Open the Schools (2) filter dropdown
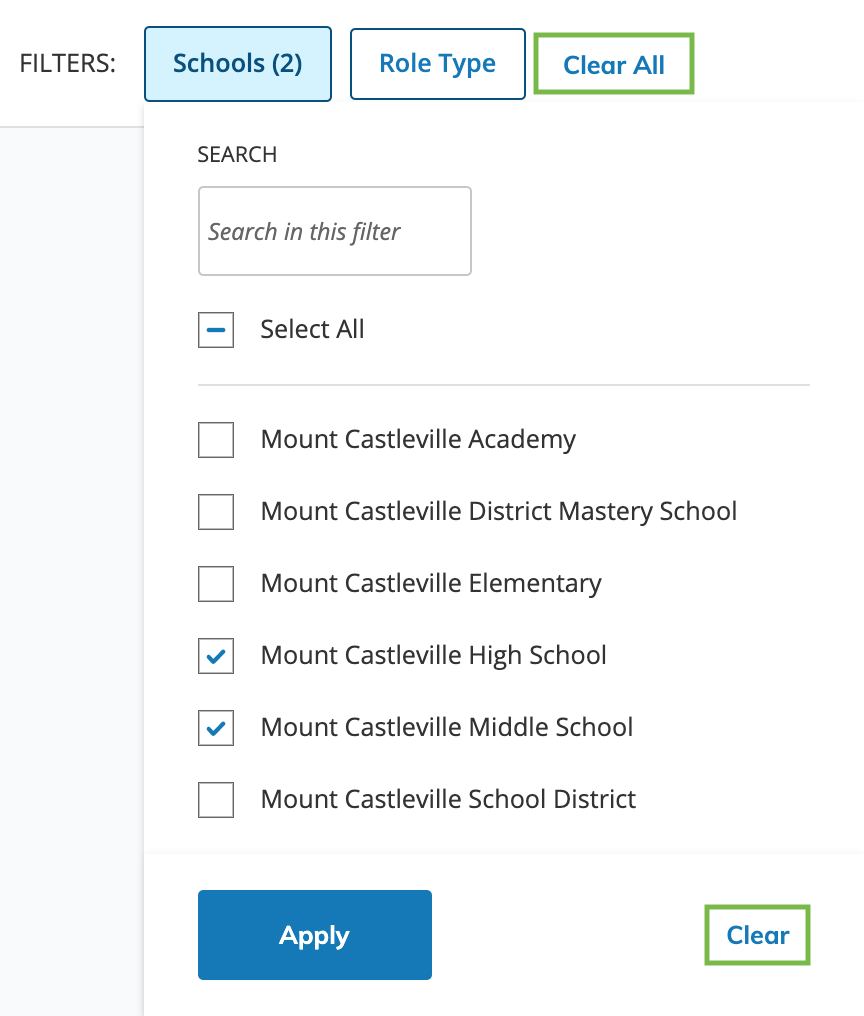 tap(237, 64)
